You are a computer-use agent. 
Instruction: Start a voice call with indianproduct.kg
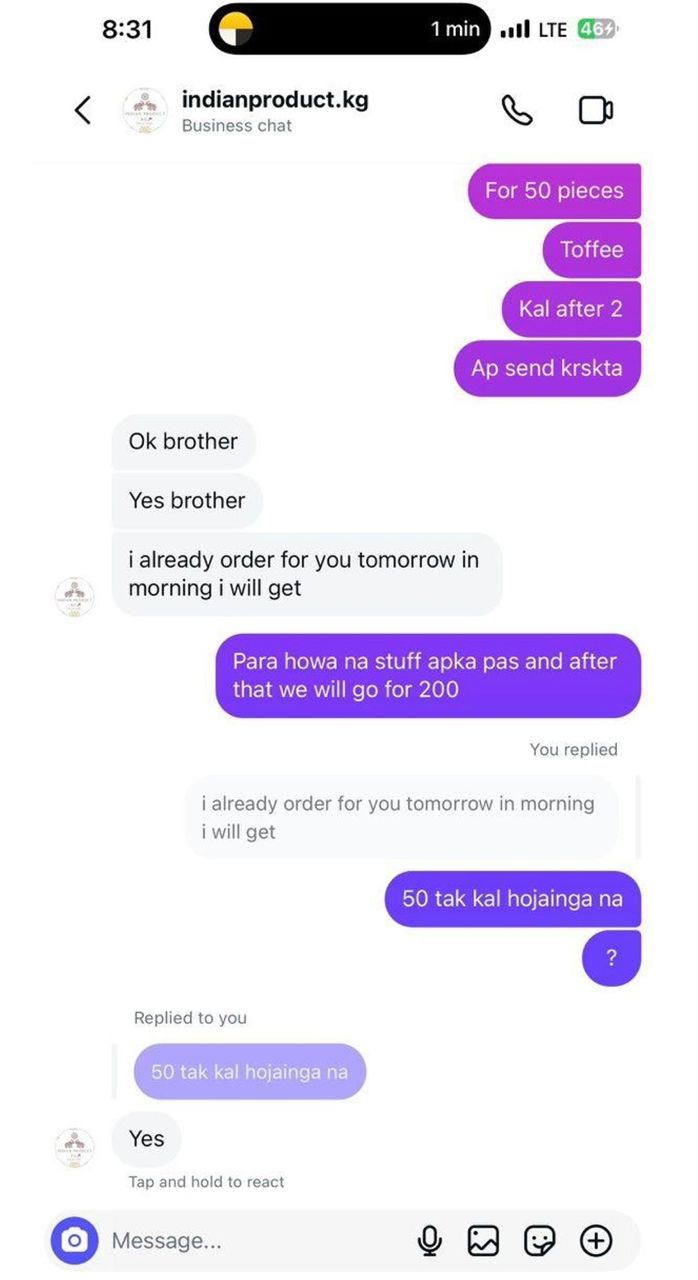pyautogui.click(x=517, y=110)
